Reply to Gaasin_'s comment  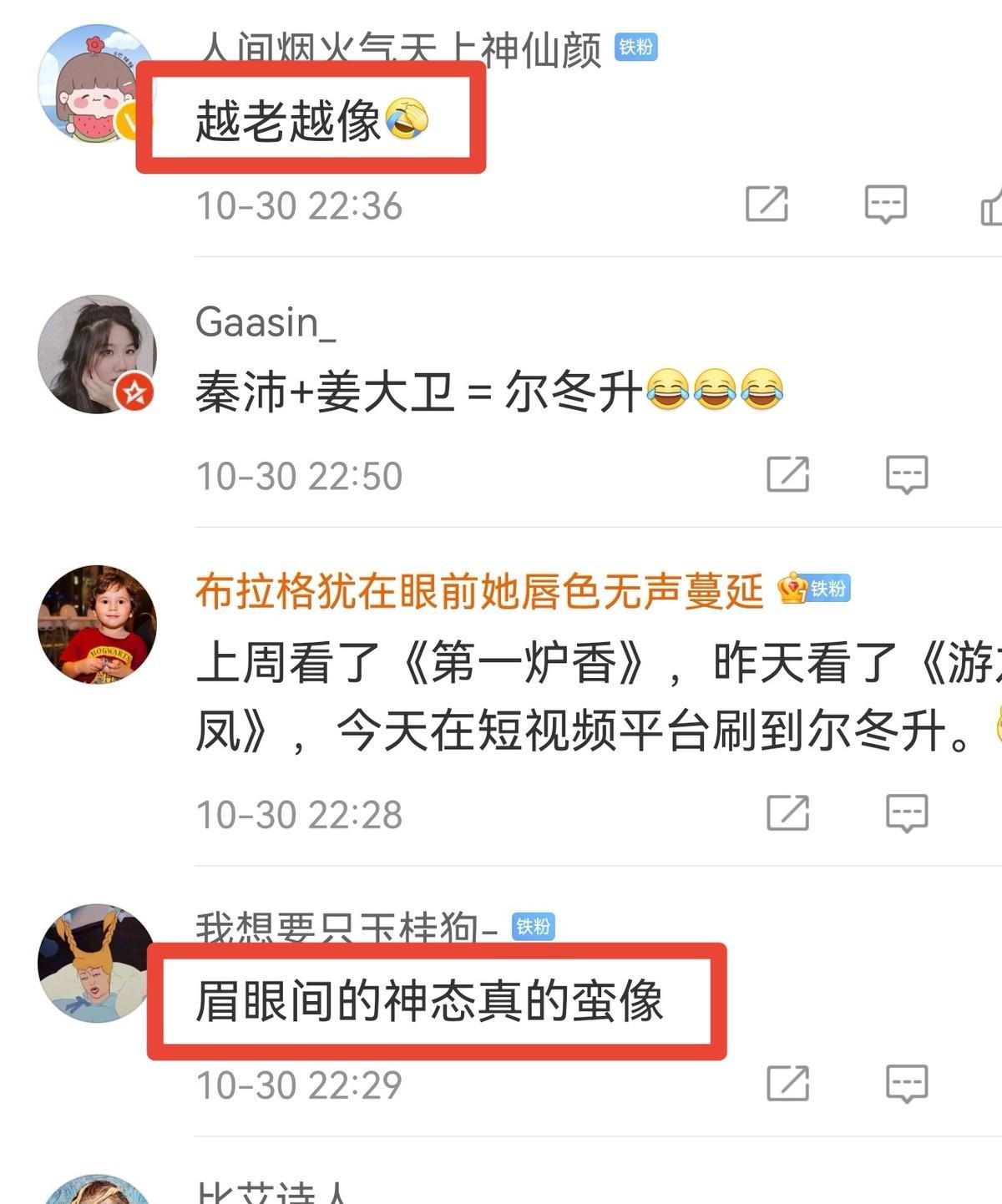907,475
